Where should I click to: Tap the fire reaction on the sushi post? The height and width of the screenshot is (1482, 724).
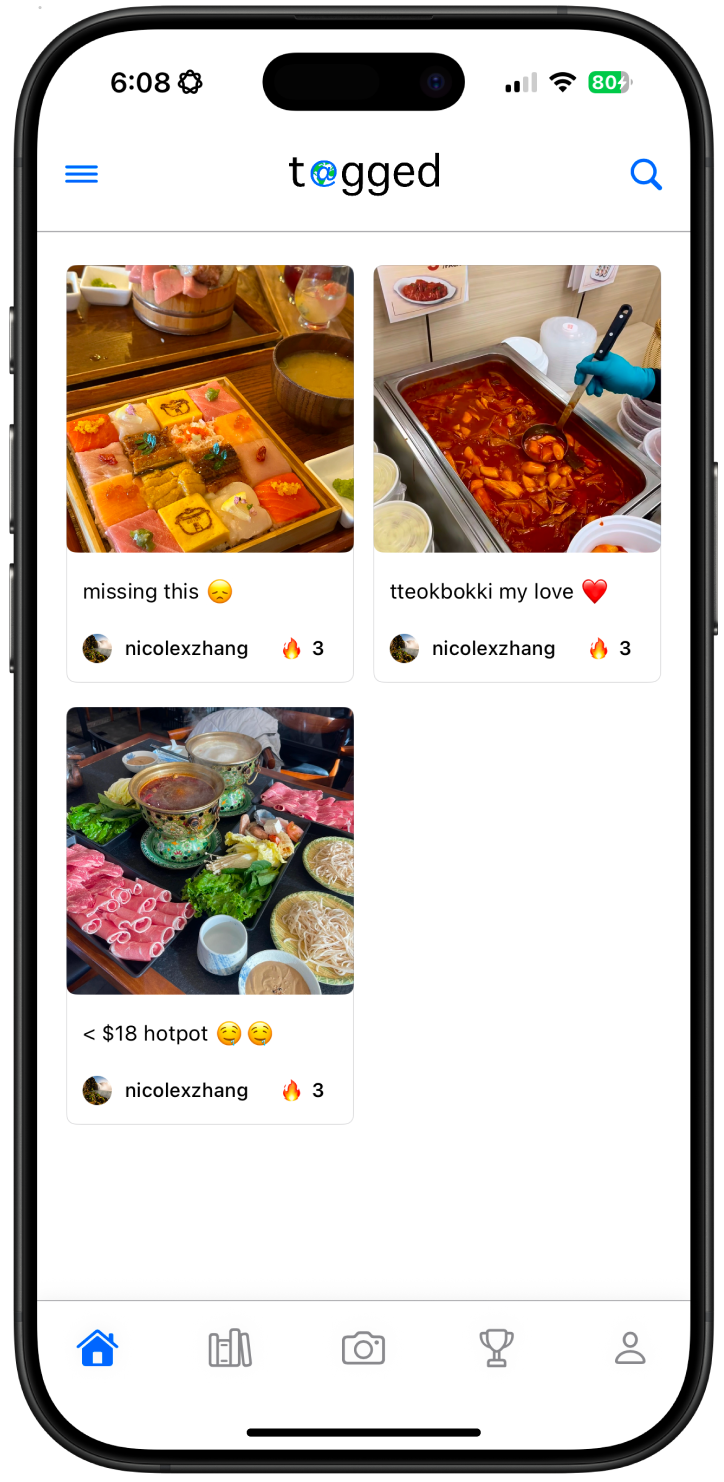coord(292,649)
